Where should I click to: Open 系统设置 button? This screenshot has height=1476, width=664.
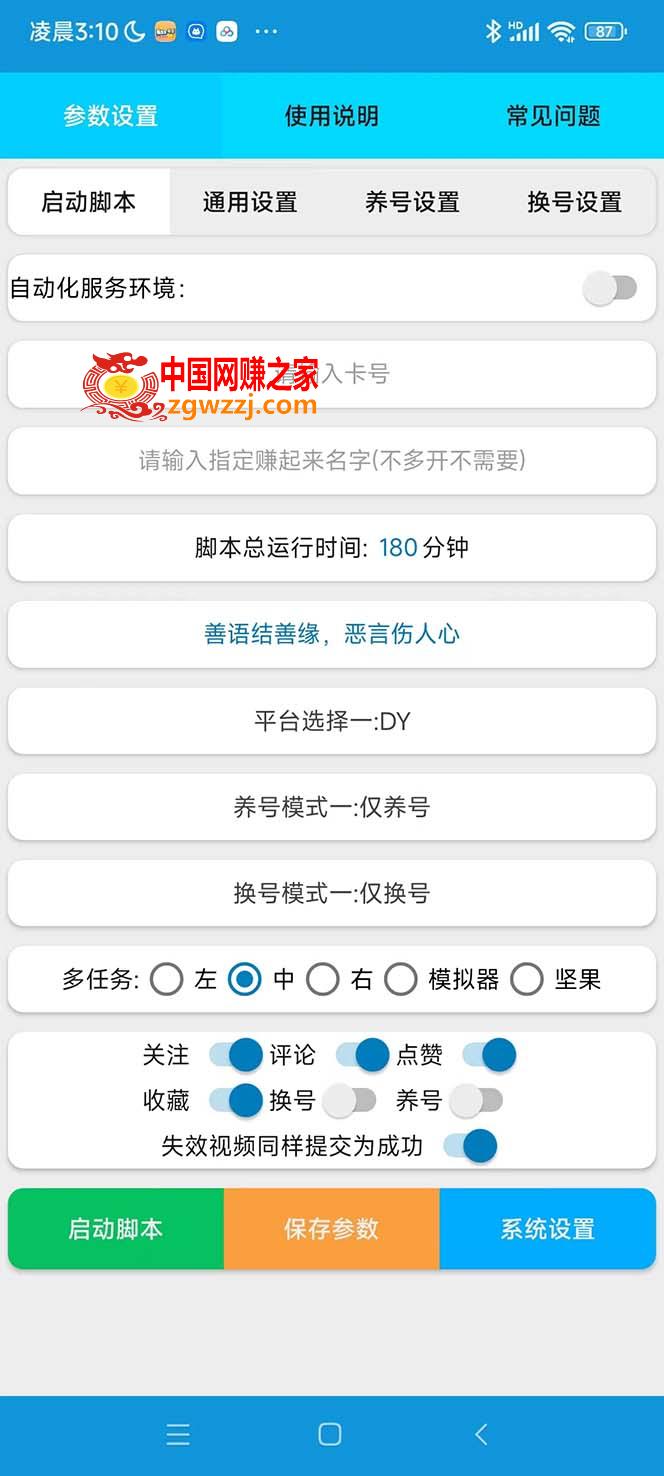(x=548, y=1229)
